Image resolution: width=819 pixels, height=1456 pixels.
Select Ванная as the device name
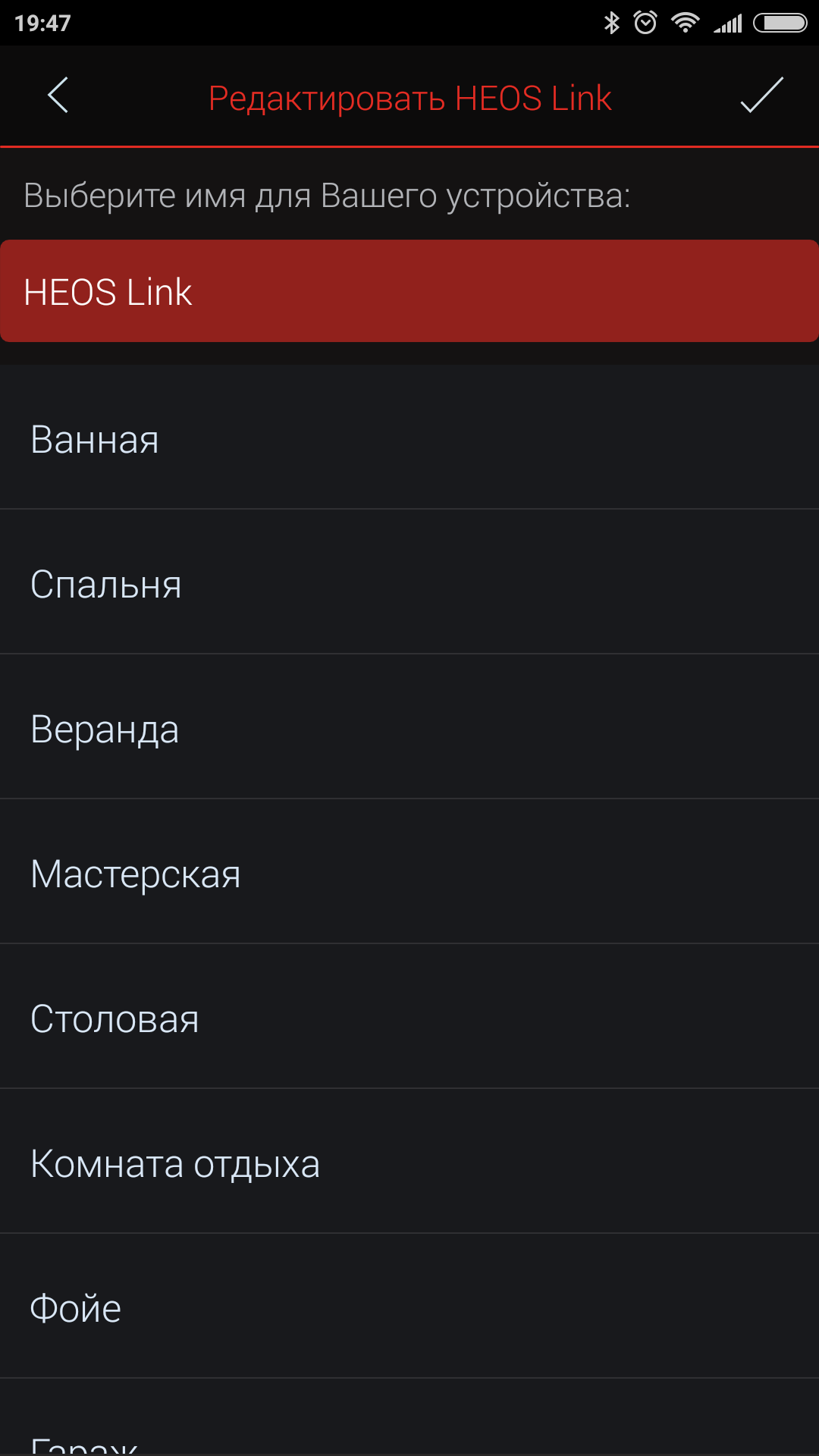pos(409,438)
